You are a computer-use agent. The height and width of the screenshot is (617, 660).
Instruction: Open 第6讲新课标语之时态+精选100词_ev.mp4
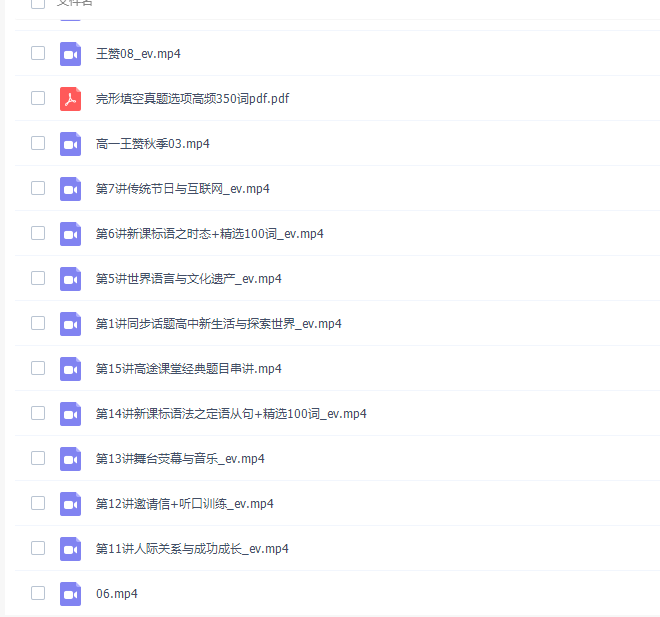(x=209, y=234)
